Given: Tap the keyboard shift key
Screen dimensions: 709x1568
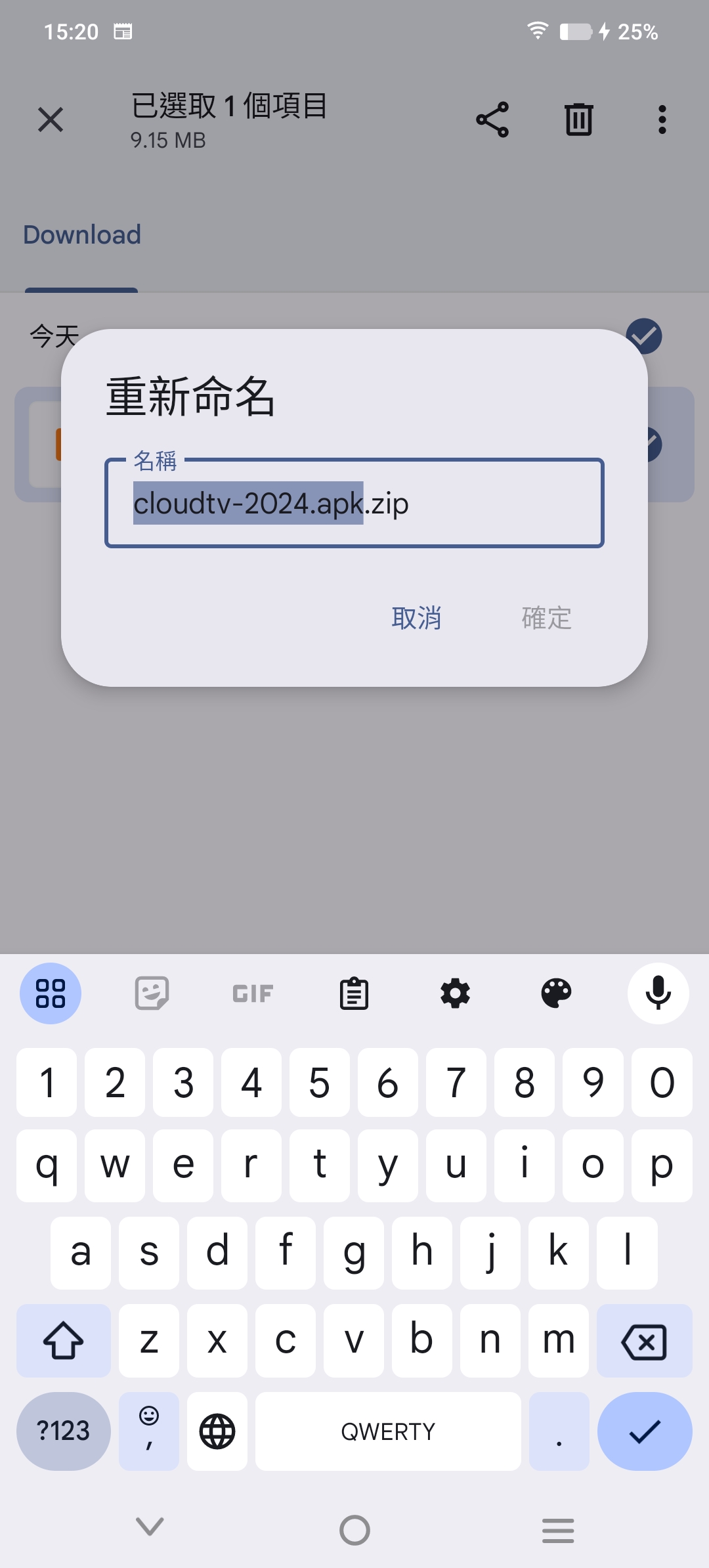Looking at the screenshot, I should pos(64,1341).
